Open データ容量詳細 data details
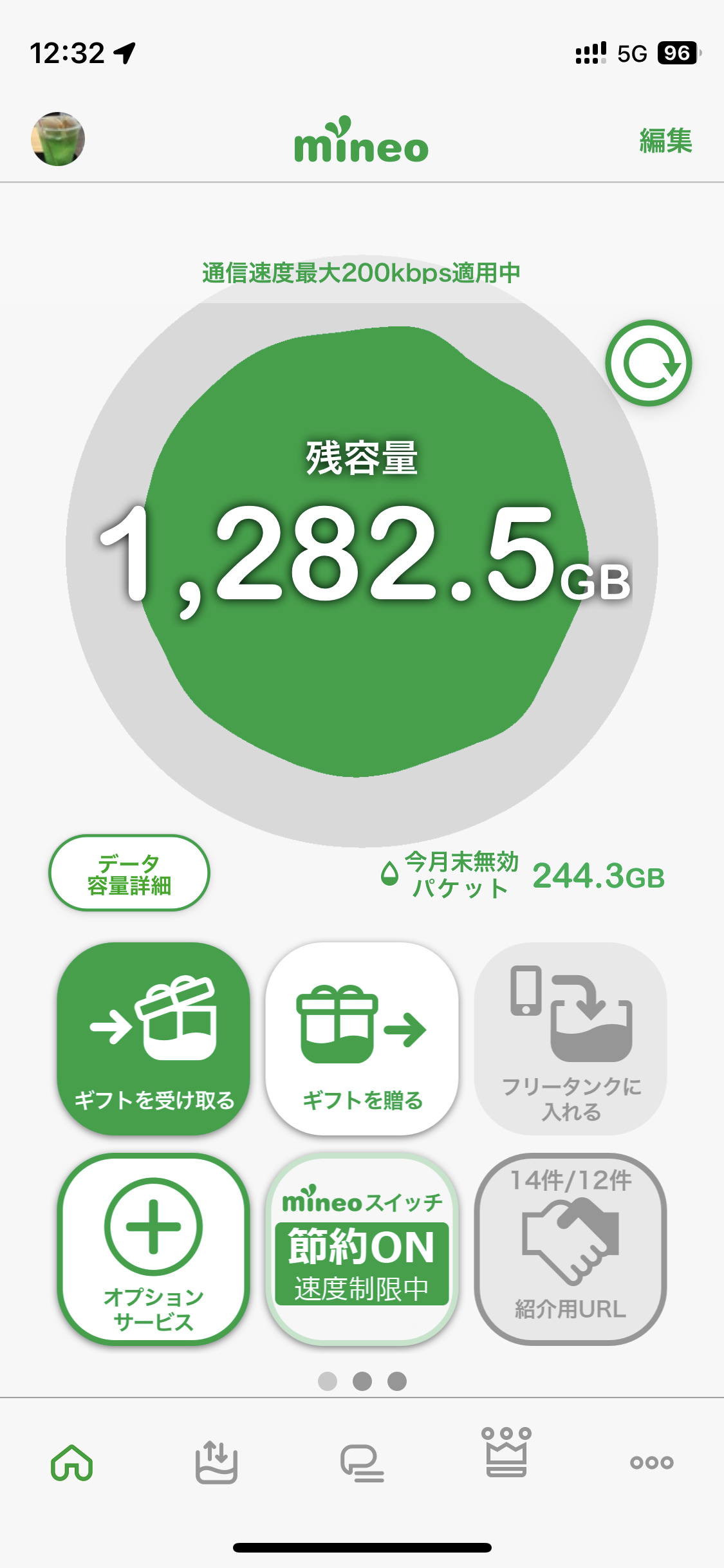 [129, 873]
